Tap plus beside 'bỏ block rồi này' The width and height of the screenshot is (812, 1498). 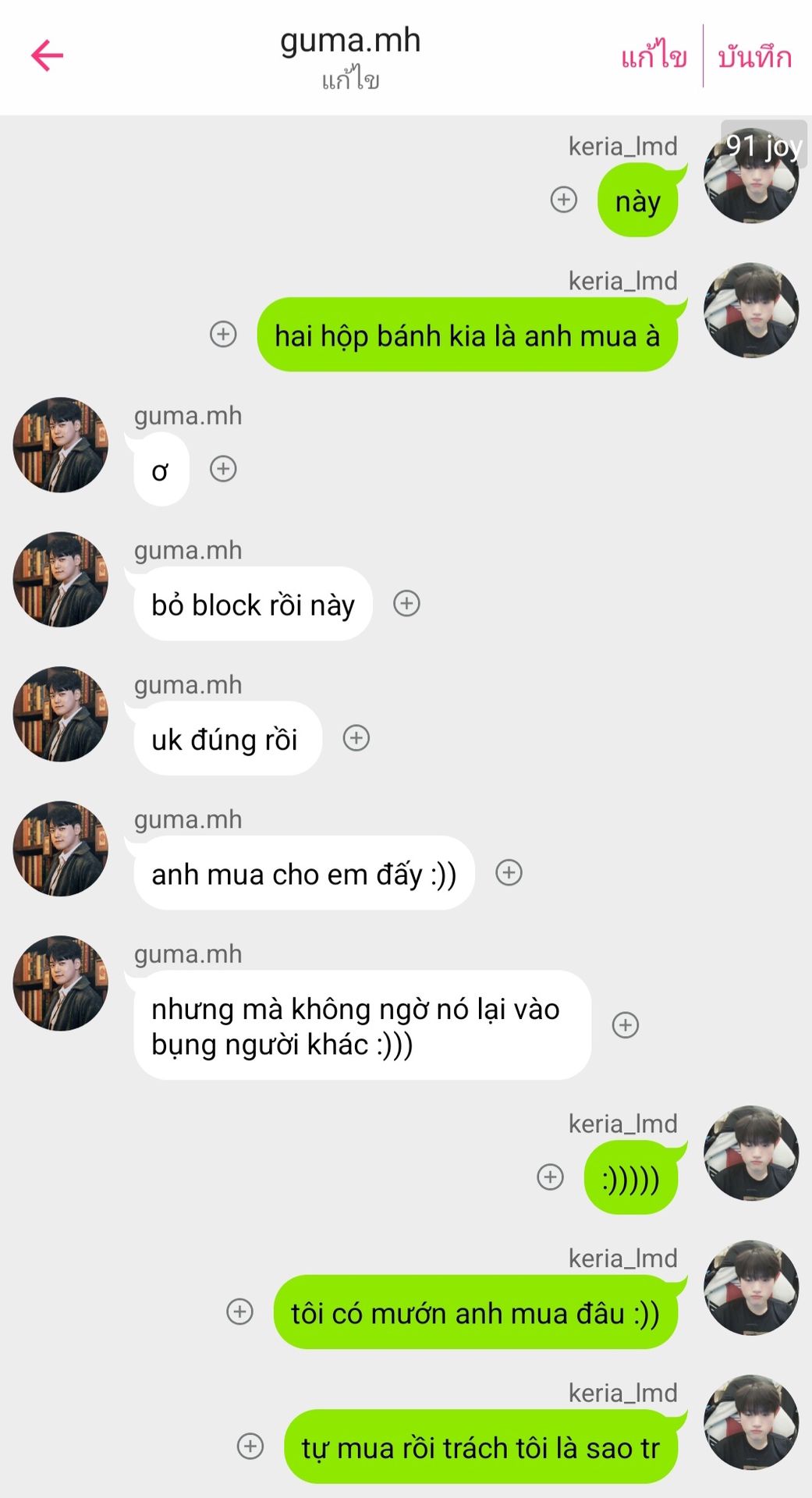click(406, 603)
